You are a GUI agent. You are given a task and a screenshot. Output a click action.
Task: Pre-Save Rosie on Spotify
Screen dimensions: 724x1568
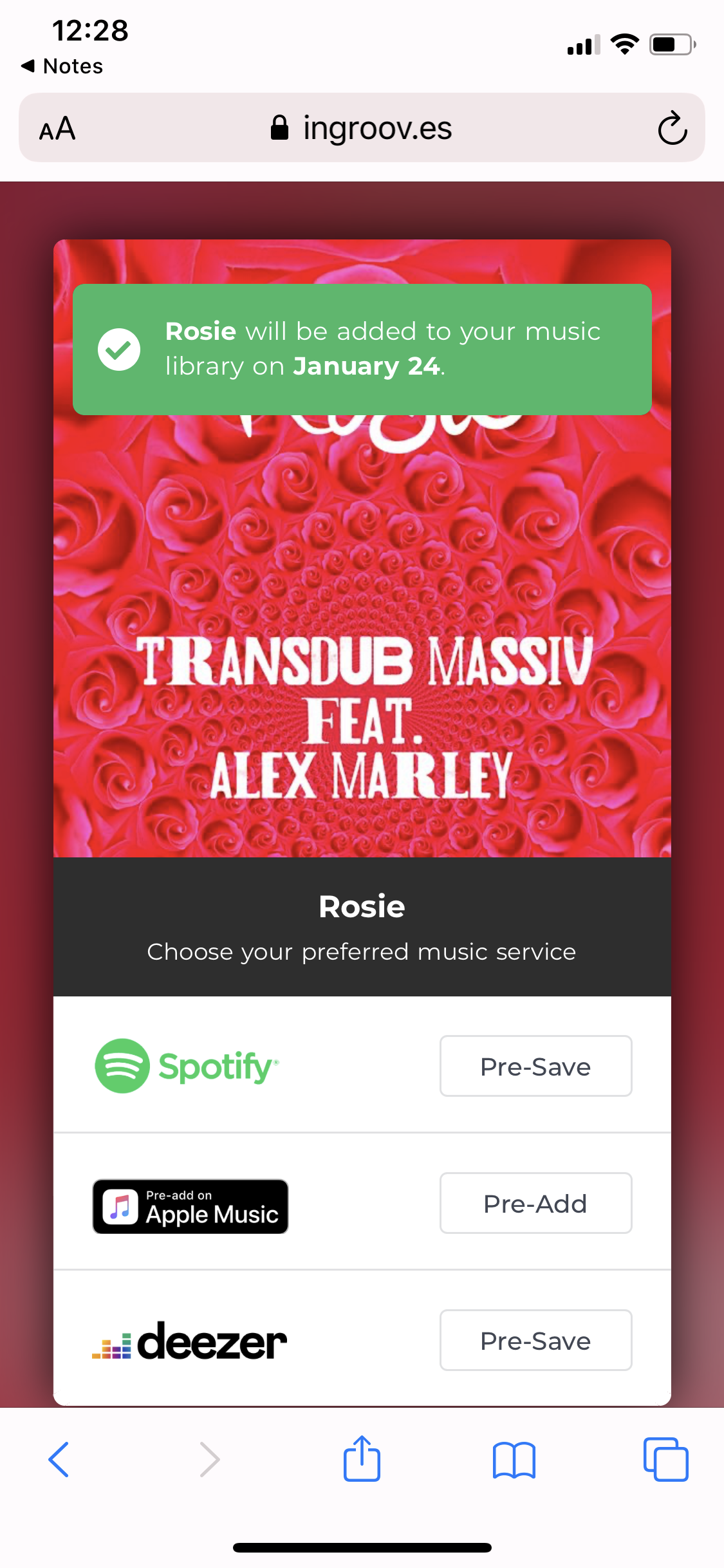point(535,1066)
